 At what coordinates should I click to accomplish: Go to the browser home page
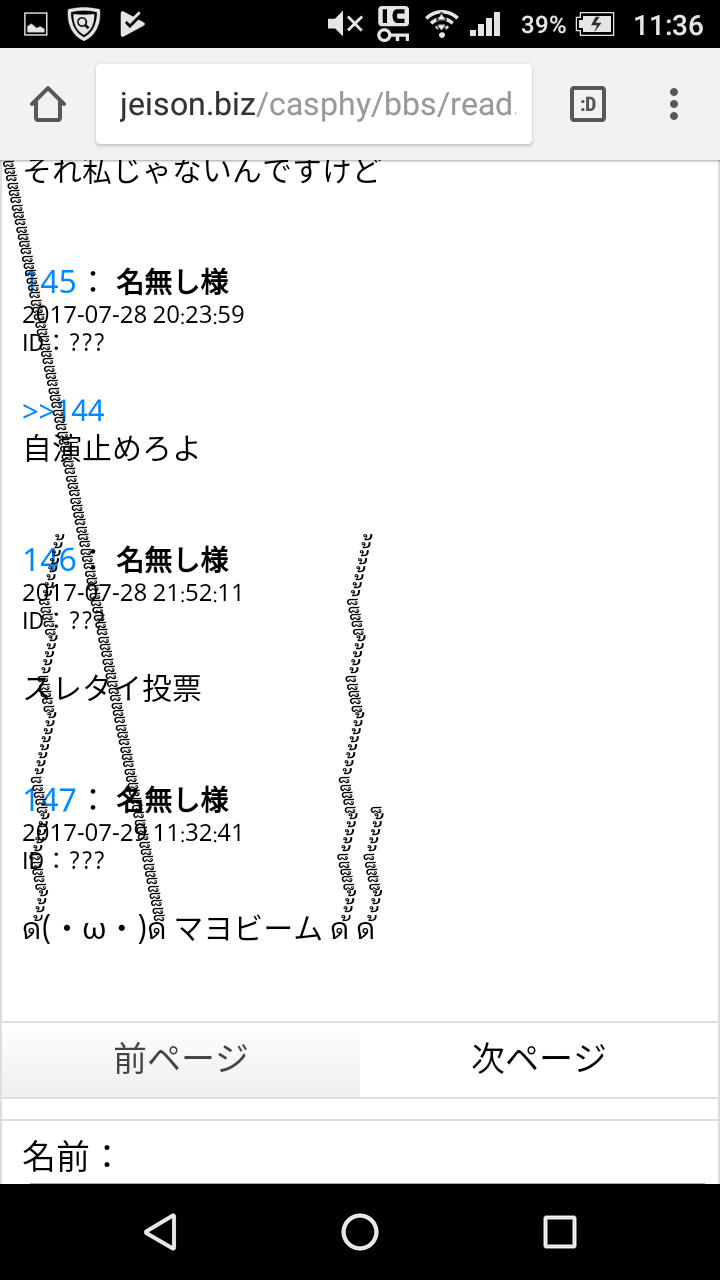(x=48, y=104)
